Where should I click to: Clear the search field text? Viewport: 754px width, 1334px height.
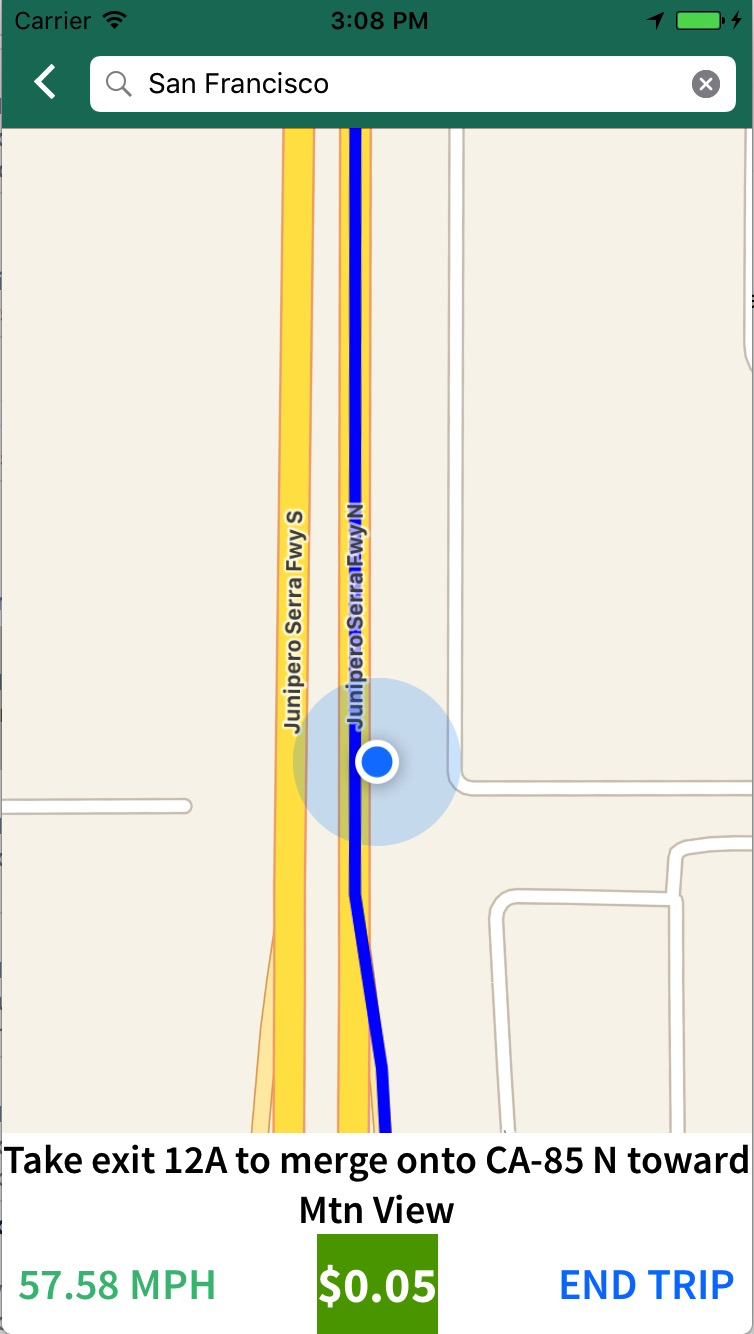coord(706,84)
